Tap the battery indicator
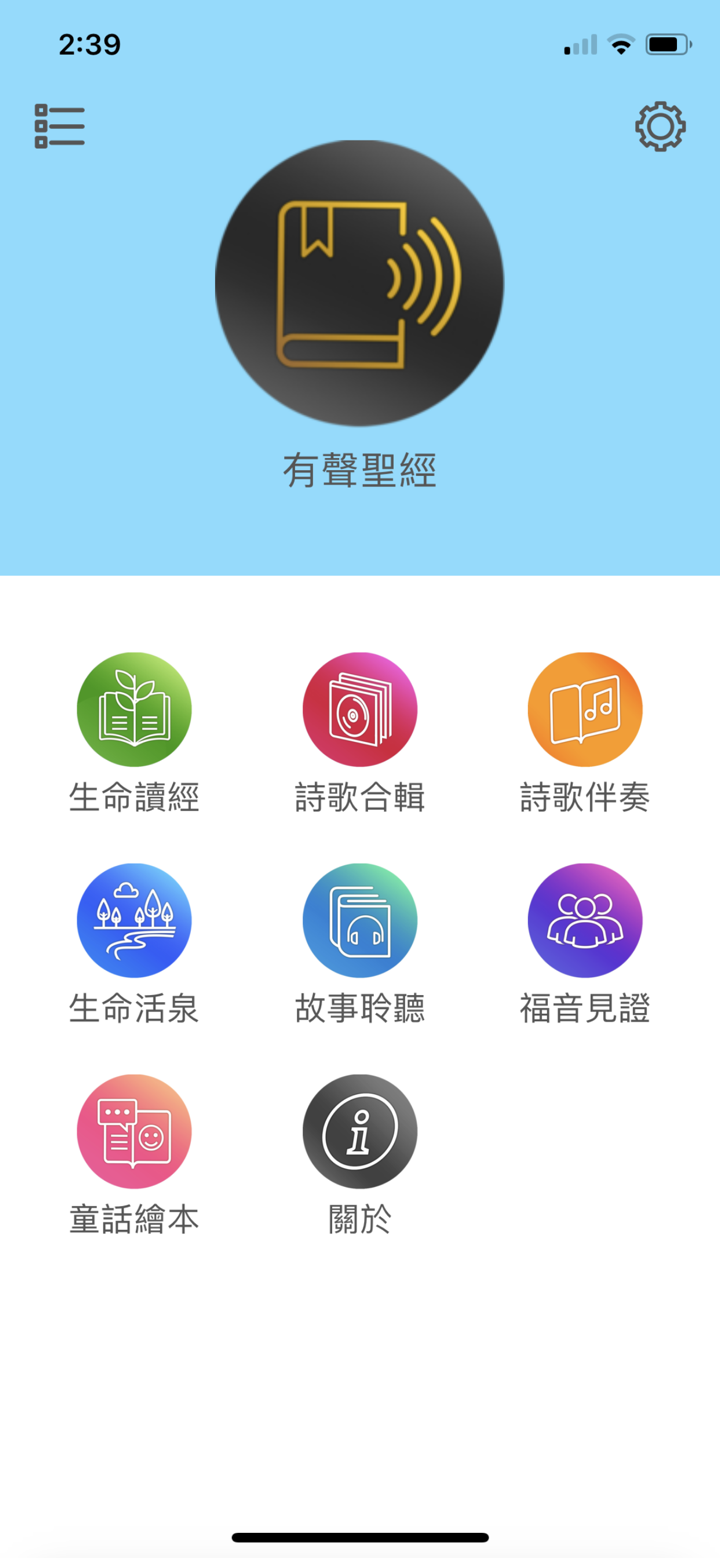 (666, 44)
